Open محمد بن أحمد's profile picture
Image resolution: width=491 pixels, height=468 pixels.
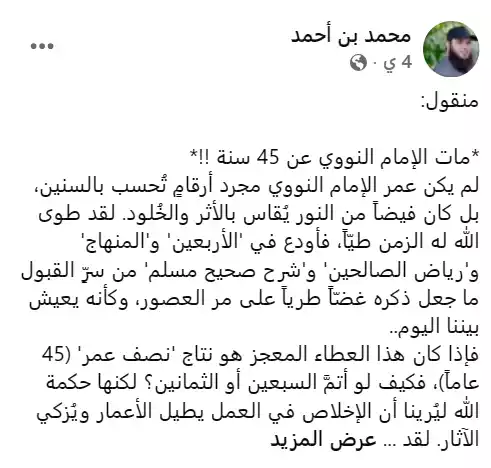click(451, 49)
